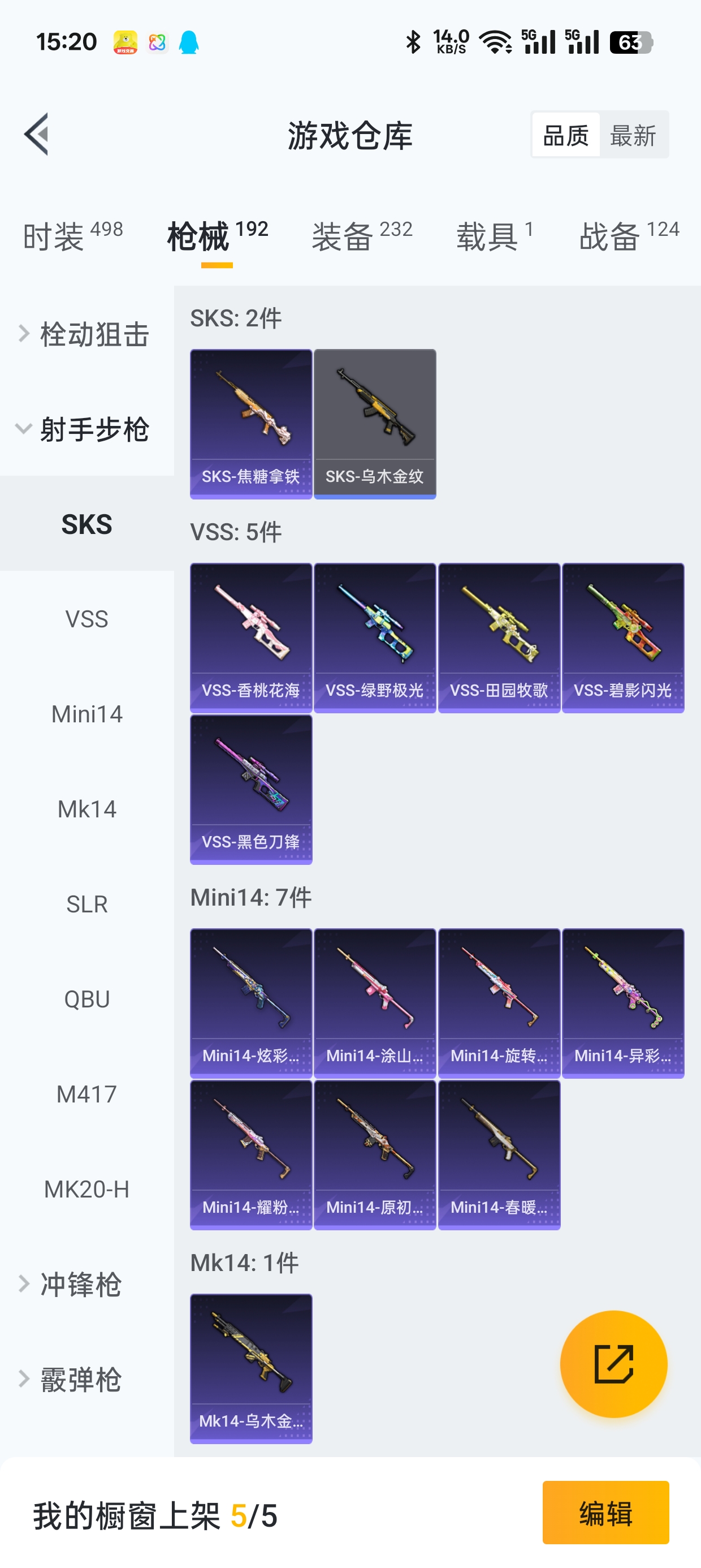Go back using the top-left arrow
This screenshot has height=1568, width=701.
[37, 135]
